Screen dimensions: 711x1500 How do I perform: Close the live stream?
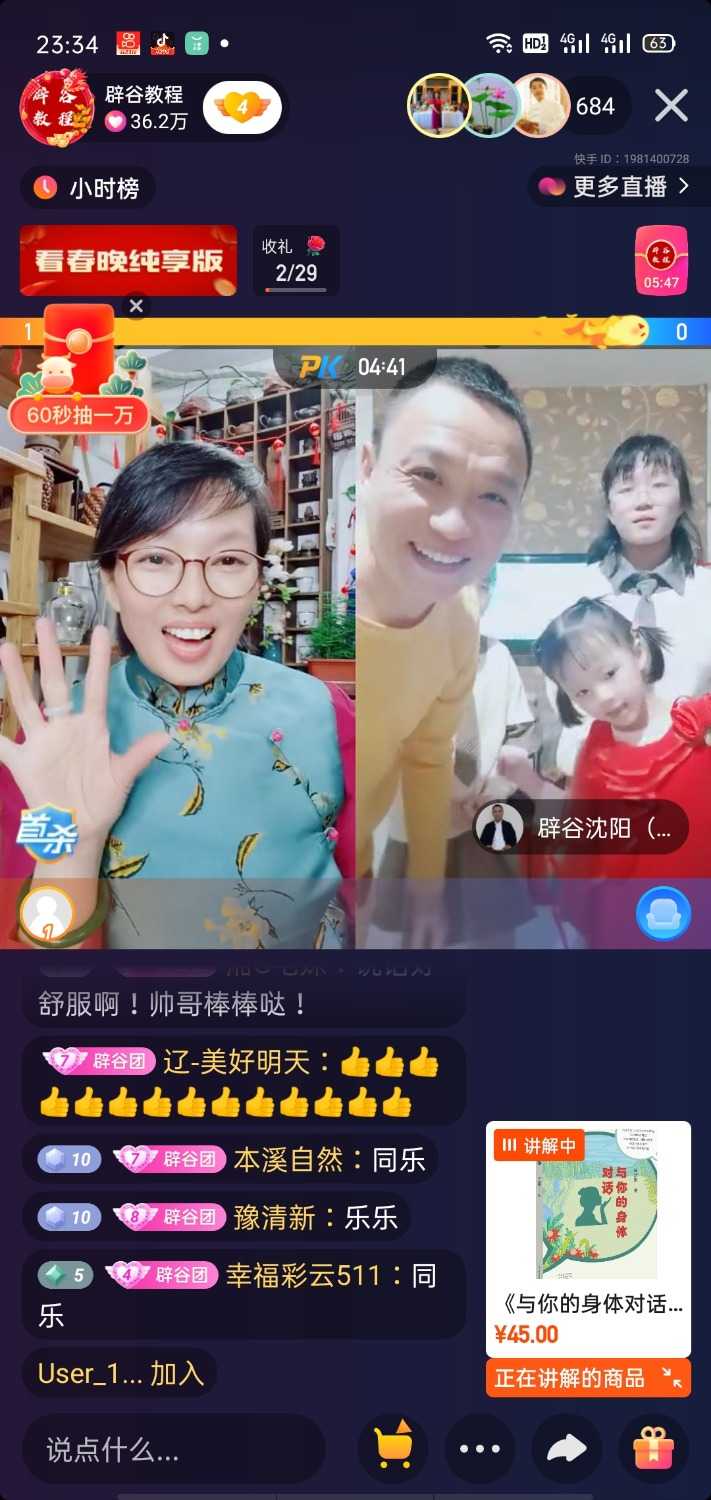(x=671, y=105)
